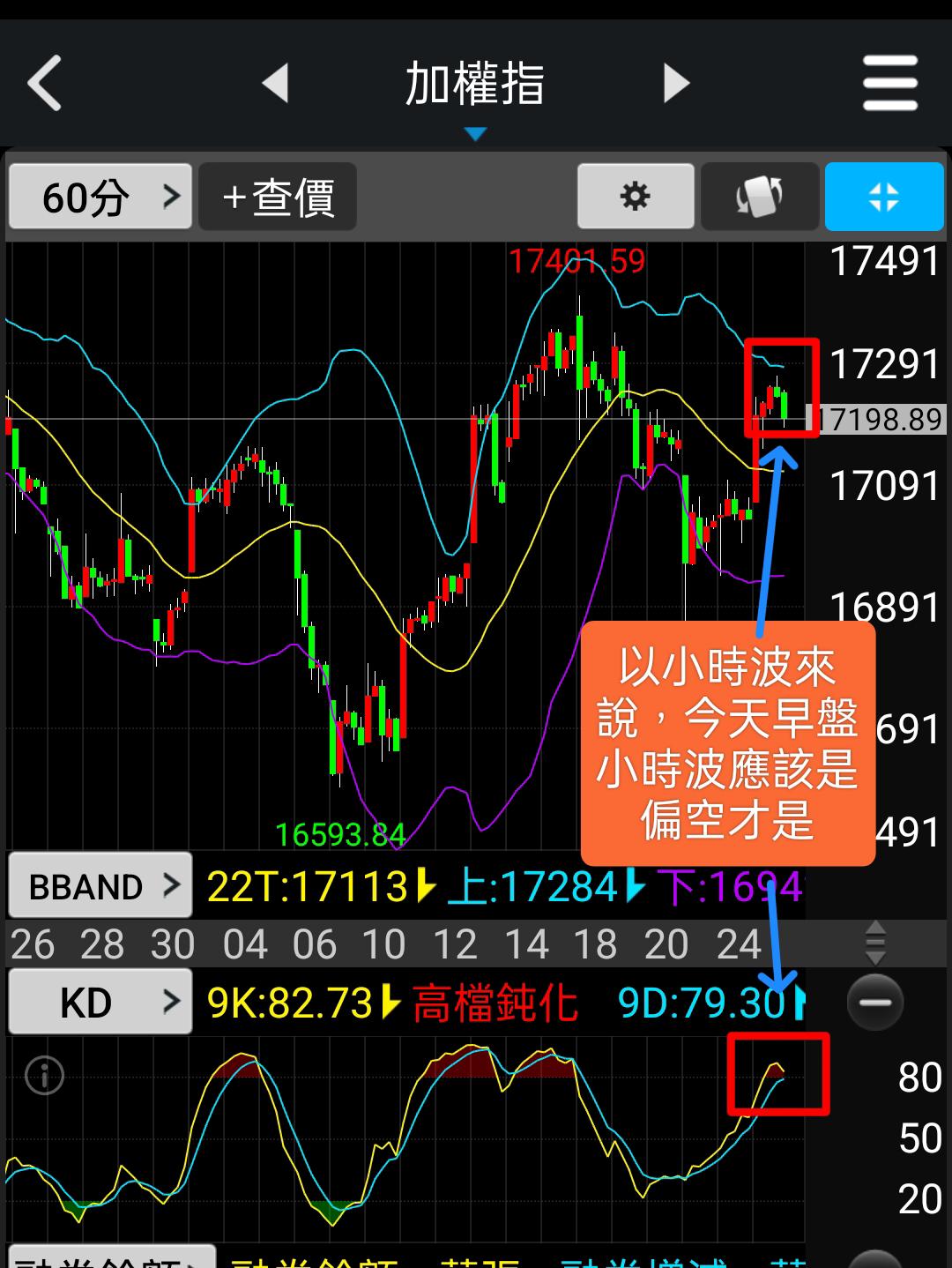Go back using the top-left arrow
The width and height of the screenshot is (952, 1268).
[x=46, y=84]
